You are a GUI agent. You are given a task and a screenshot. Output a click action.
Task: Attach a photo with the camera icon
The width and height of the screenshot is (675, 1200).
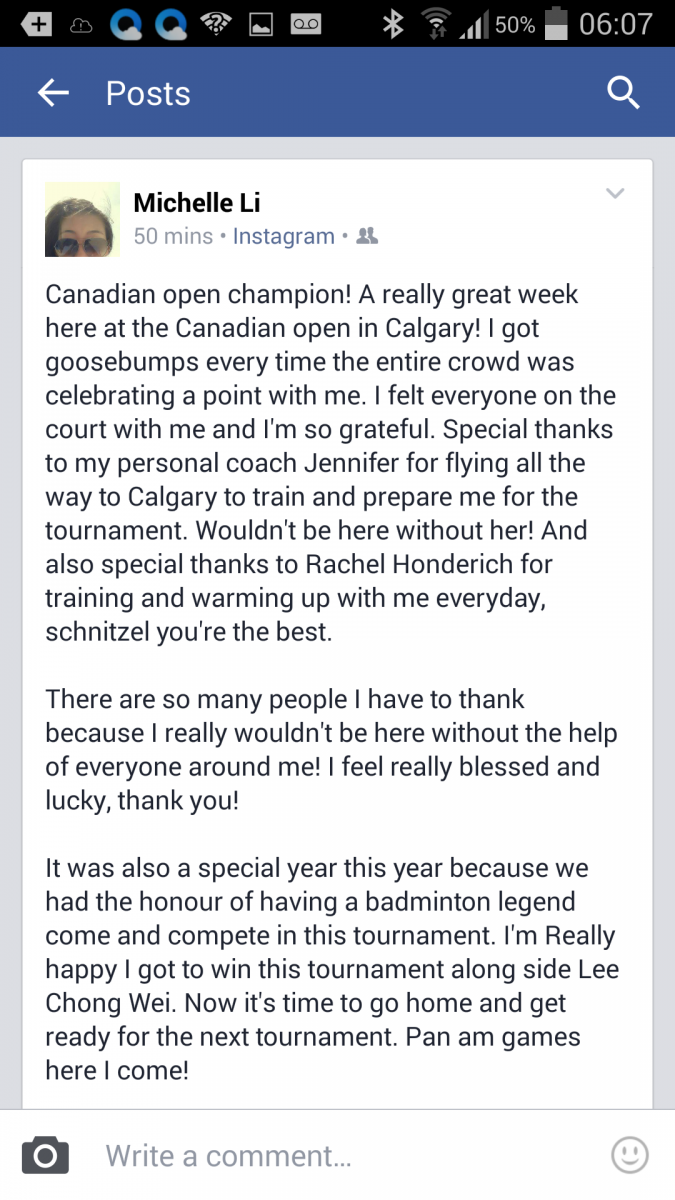click(x=45, y=1156)
